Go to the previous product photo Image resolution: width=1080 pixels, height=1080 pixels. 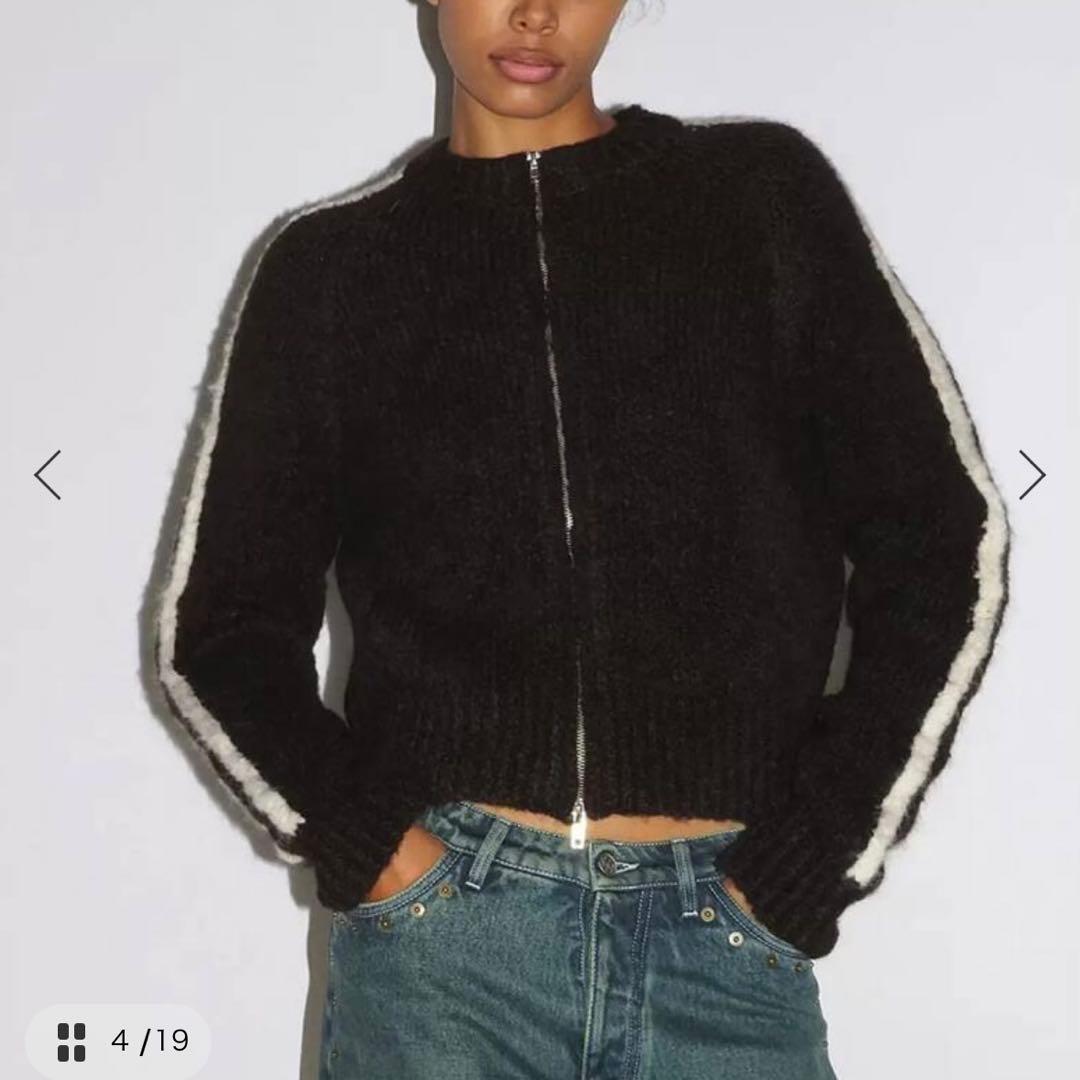click(x=48, y=474)
